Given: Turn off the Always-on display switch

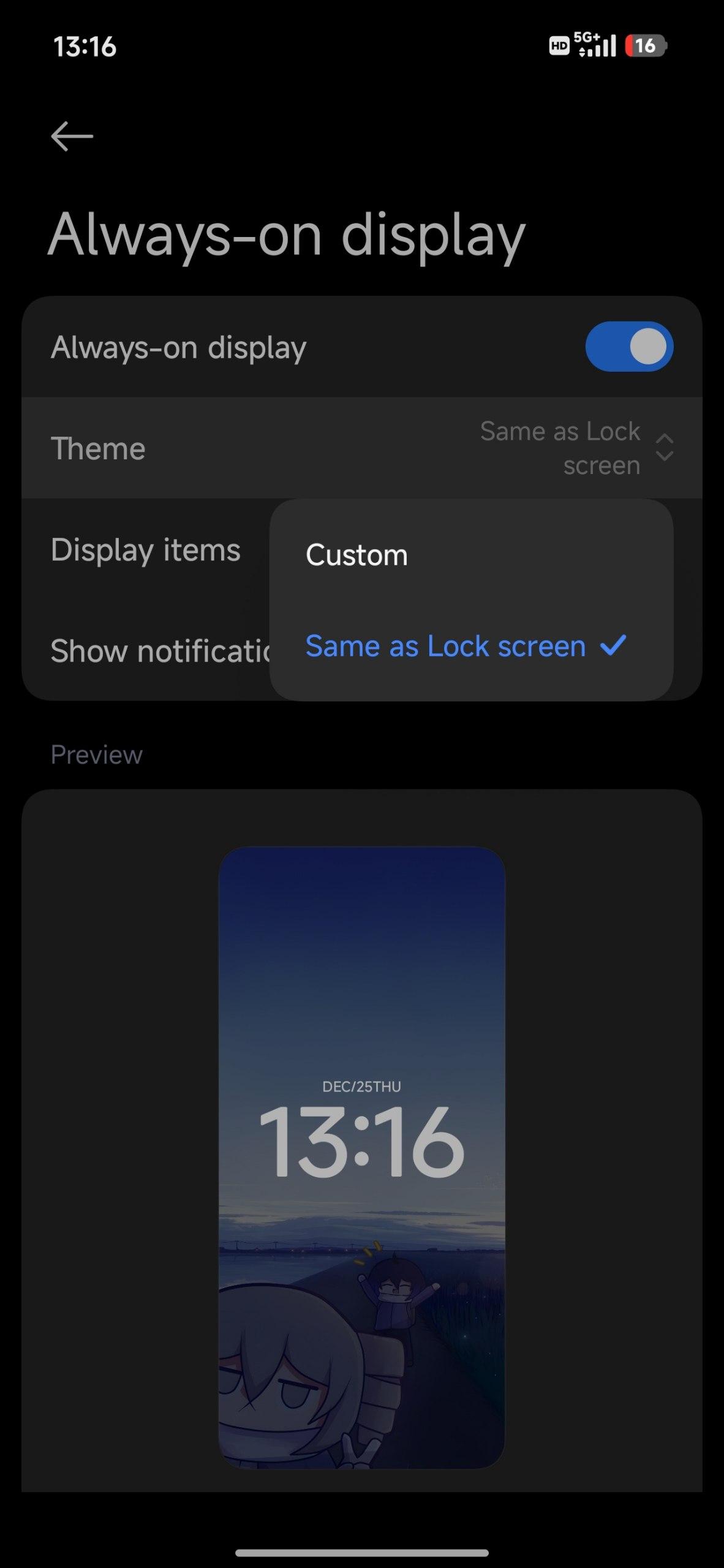Looking at the screenshot, I should pyautogui.click(x=629, y=347).
